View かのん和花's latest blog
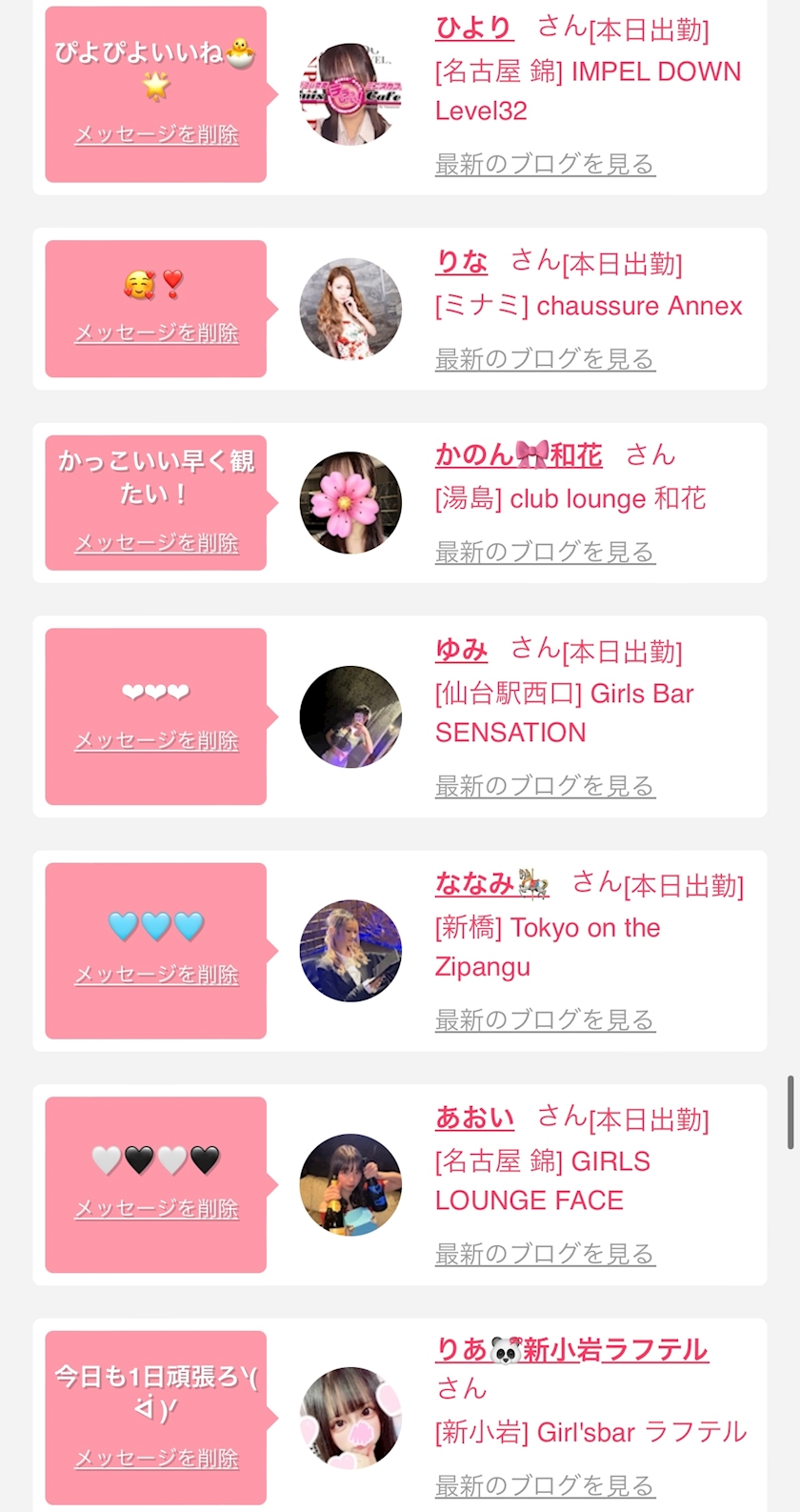This screenshot has height=1512, width=800. pos(545,552)
